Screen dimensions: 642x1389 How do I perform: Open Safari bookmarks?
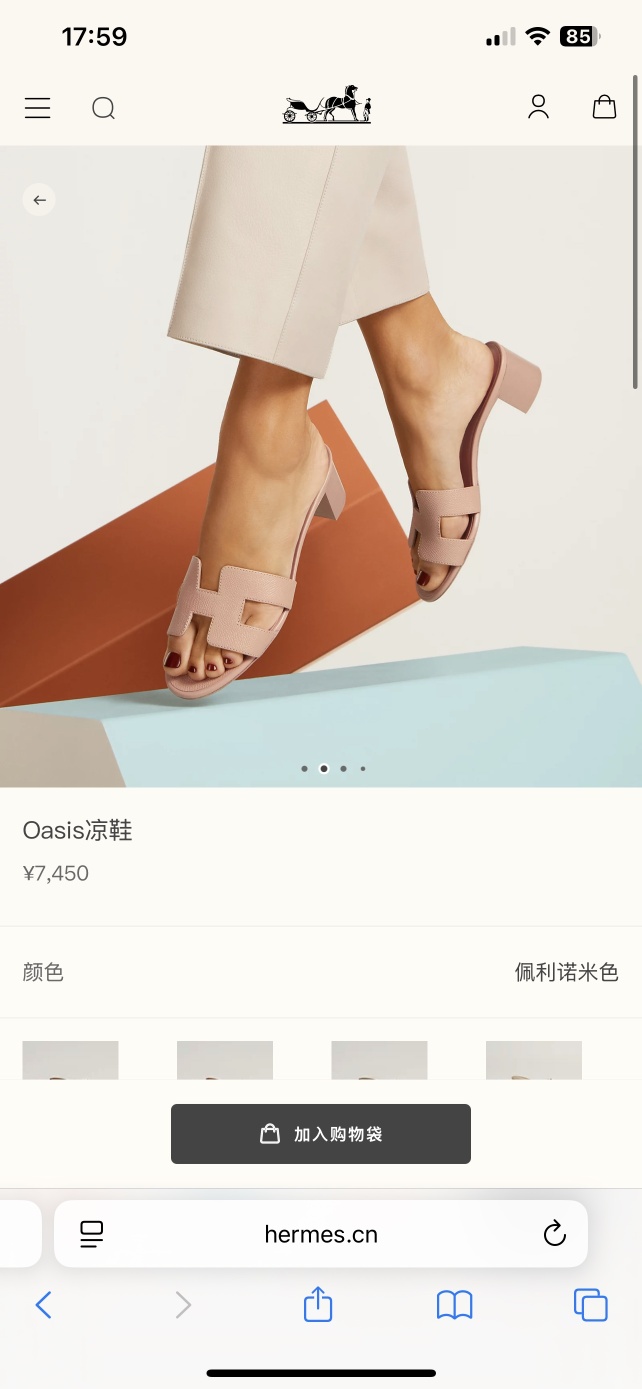tap(455, 1305)
